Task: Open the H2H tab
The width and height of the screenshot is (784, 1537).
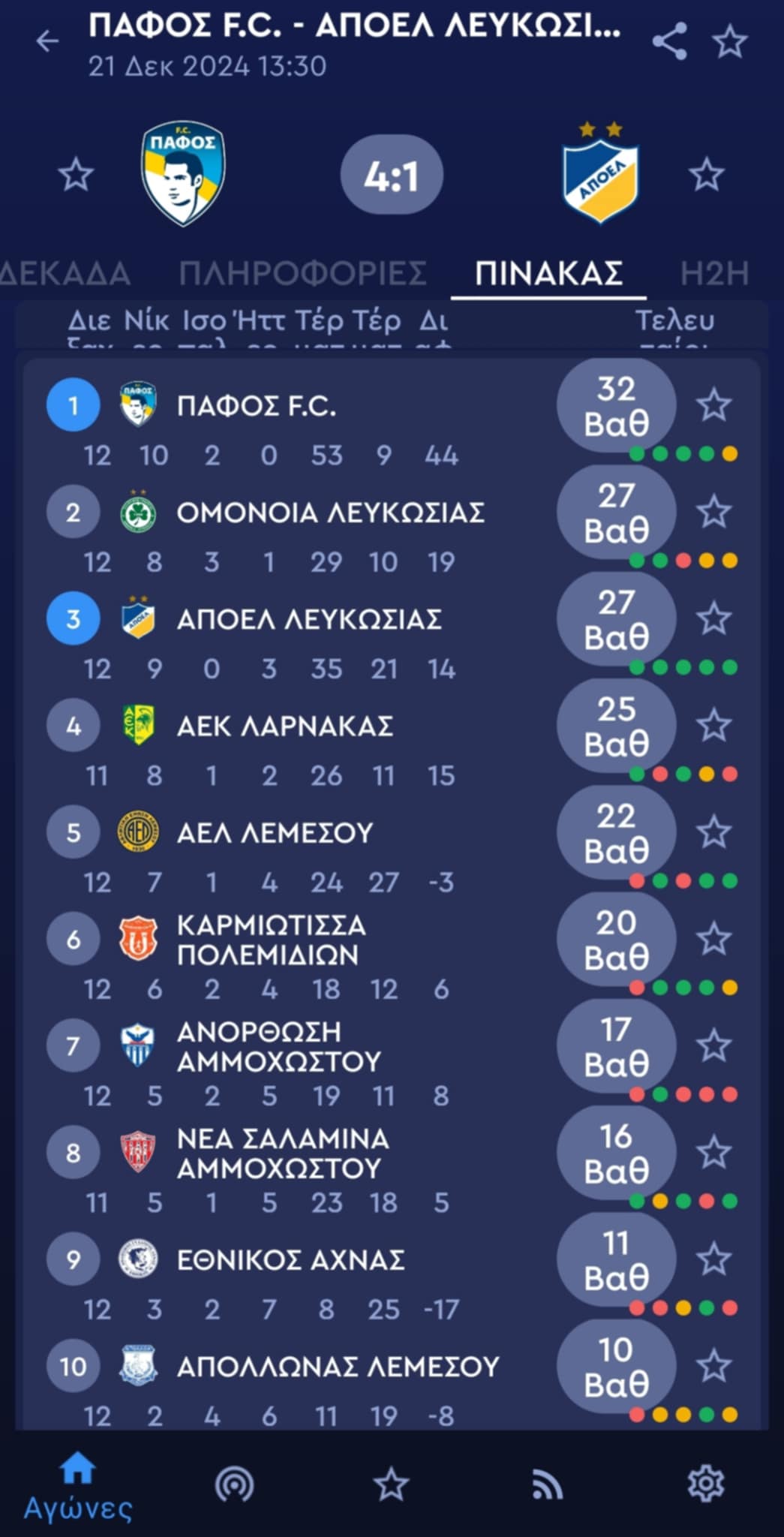Action: coord(714,273)
